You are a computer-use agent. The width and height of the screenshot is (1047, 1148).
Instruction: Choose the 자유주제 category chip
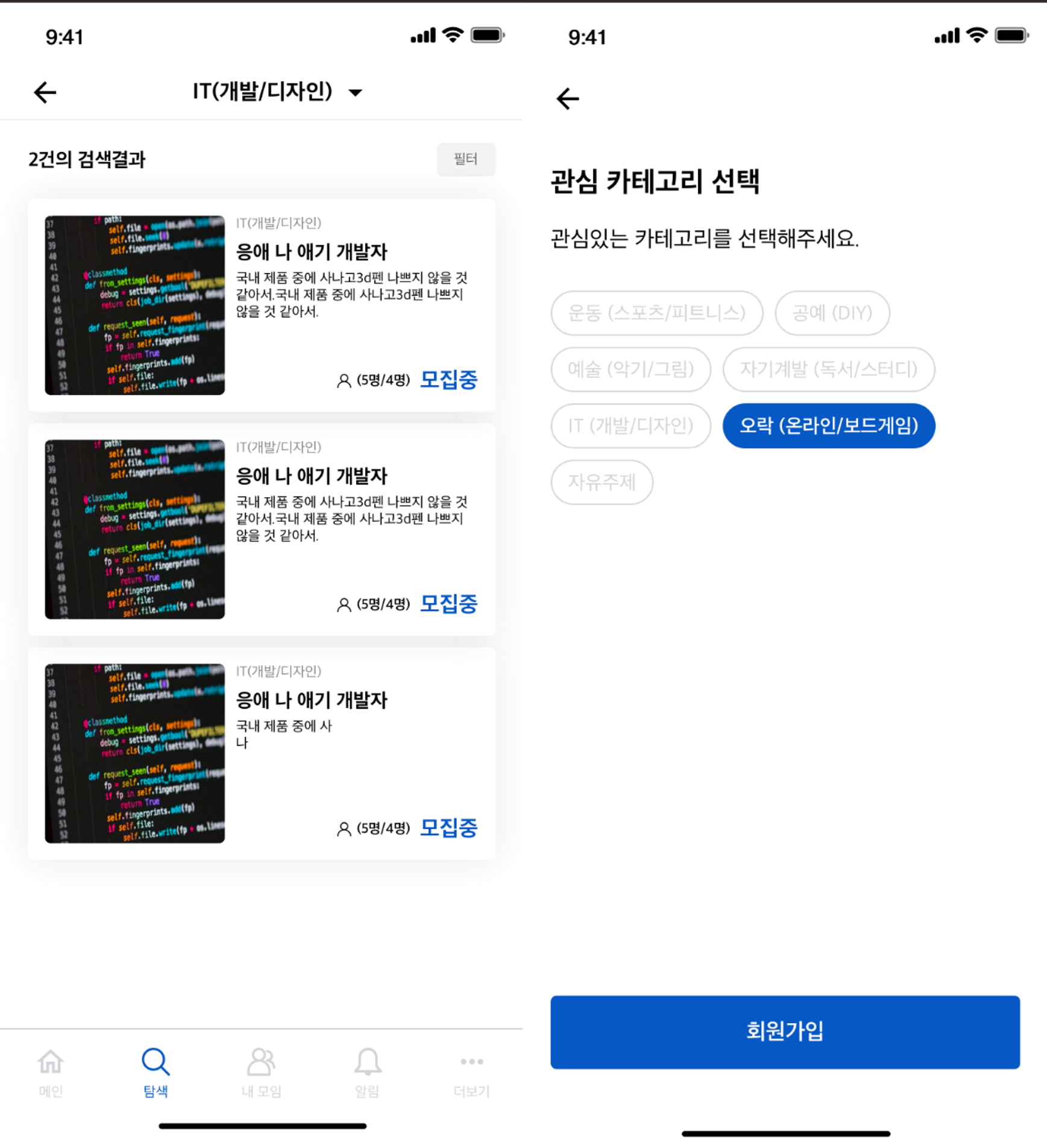click(x=602, y=482)
